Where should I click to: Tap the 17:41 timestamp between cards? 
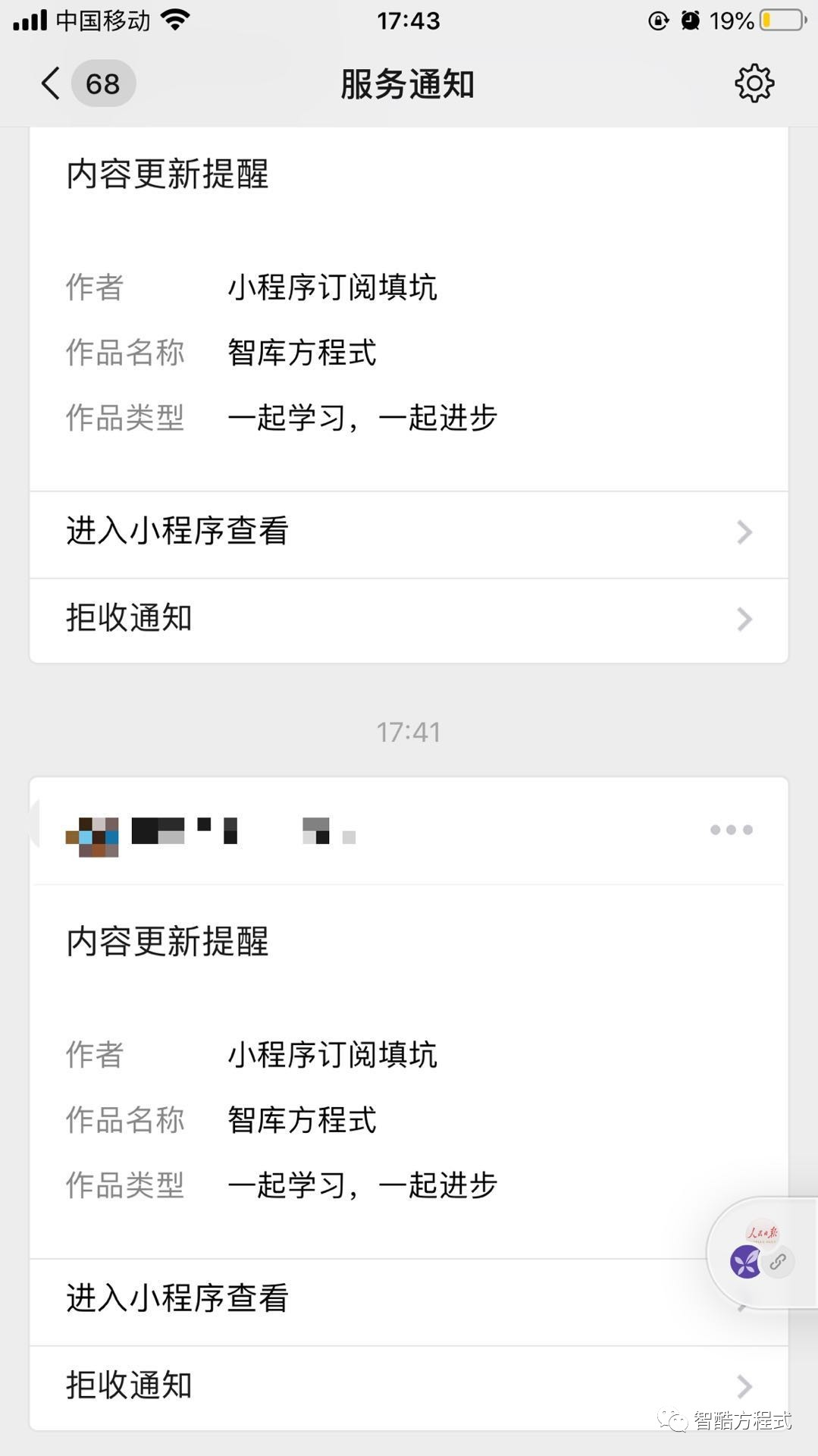point(409,732)
